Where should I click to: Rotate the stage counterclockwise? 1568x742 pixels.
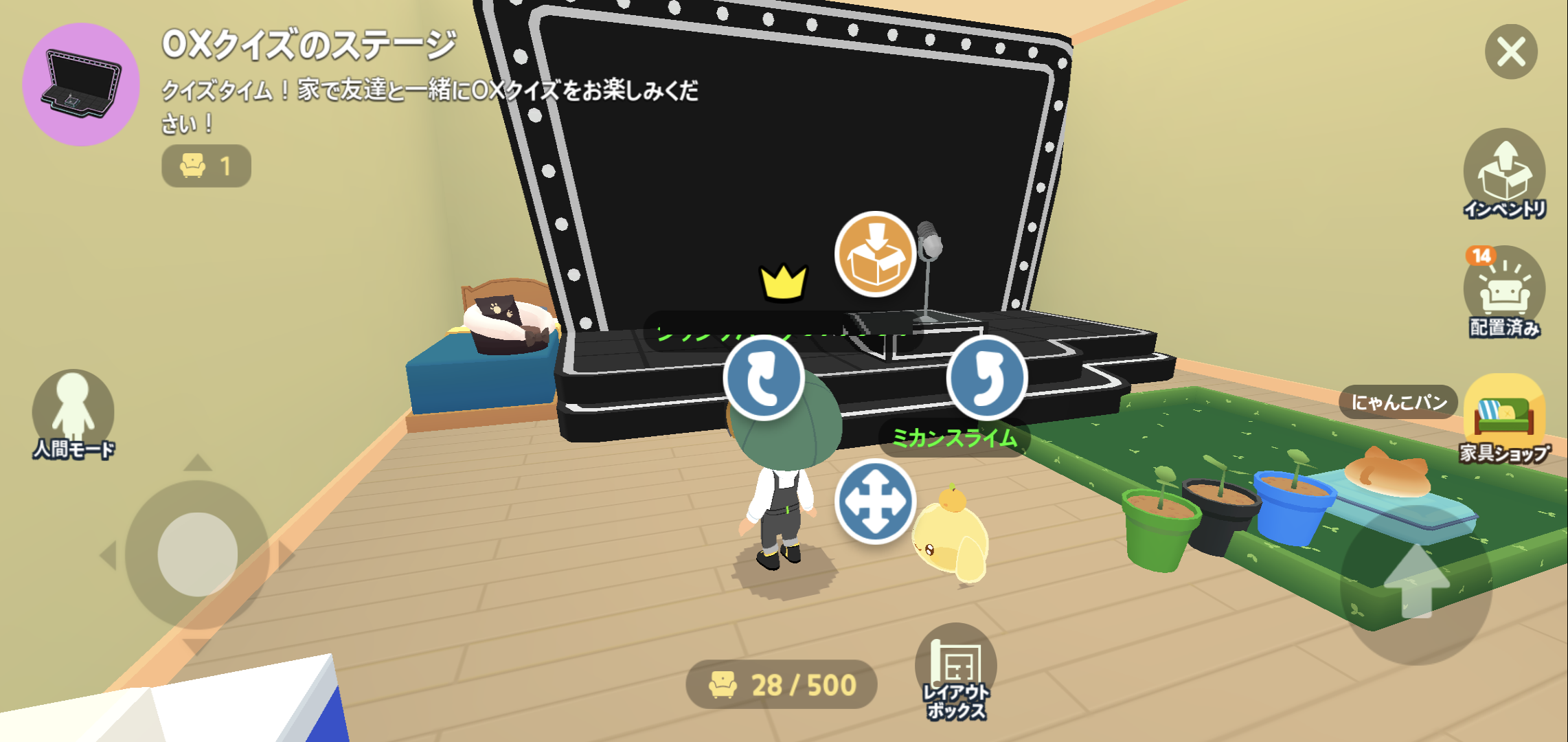pyautogui.click(x=764, y=378)
